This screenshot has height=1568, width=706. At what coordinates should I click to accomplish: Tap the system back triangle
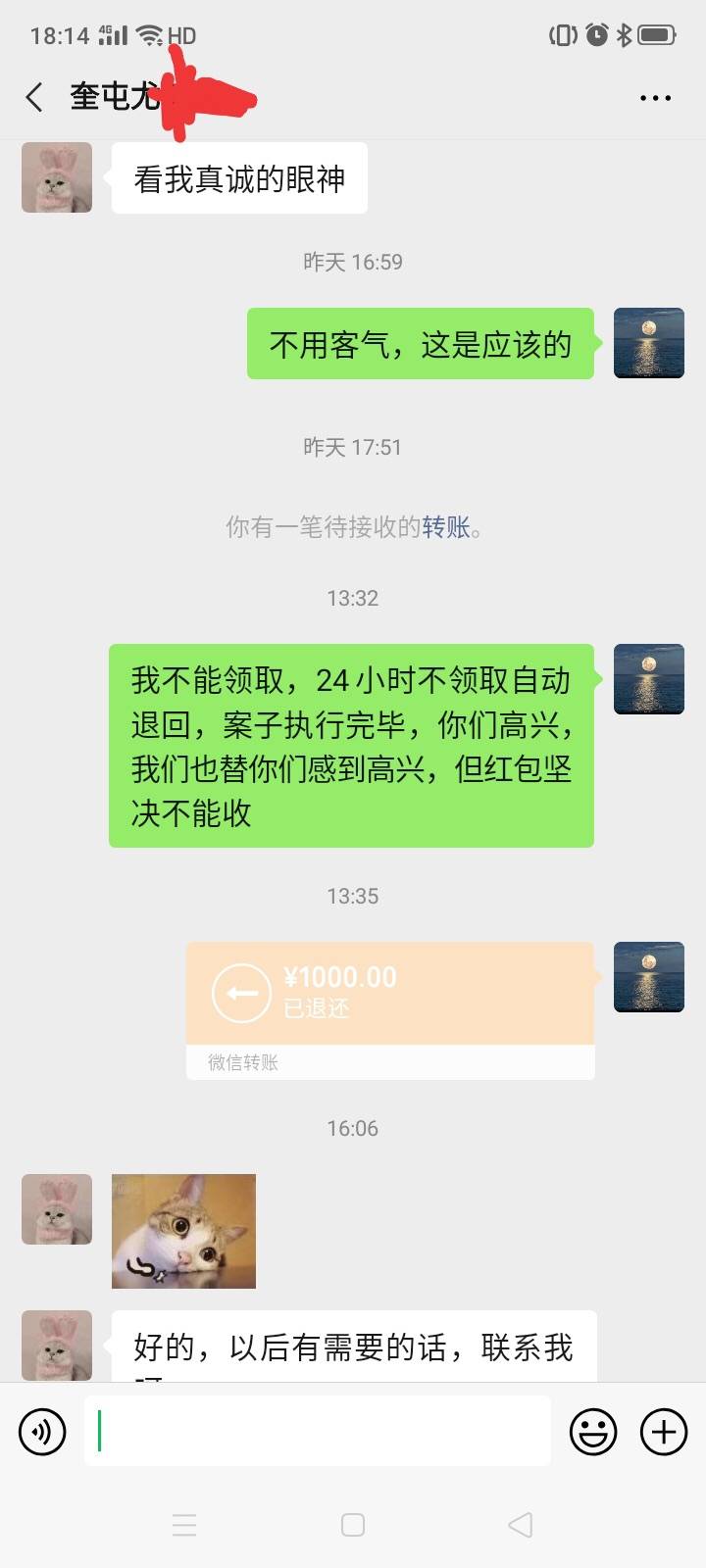(x=521, y=1525)
